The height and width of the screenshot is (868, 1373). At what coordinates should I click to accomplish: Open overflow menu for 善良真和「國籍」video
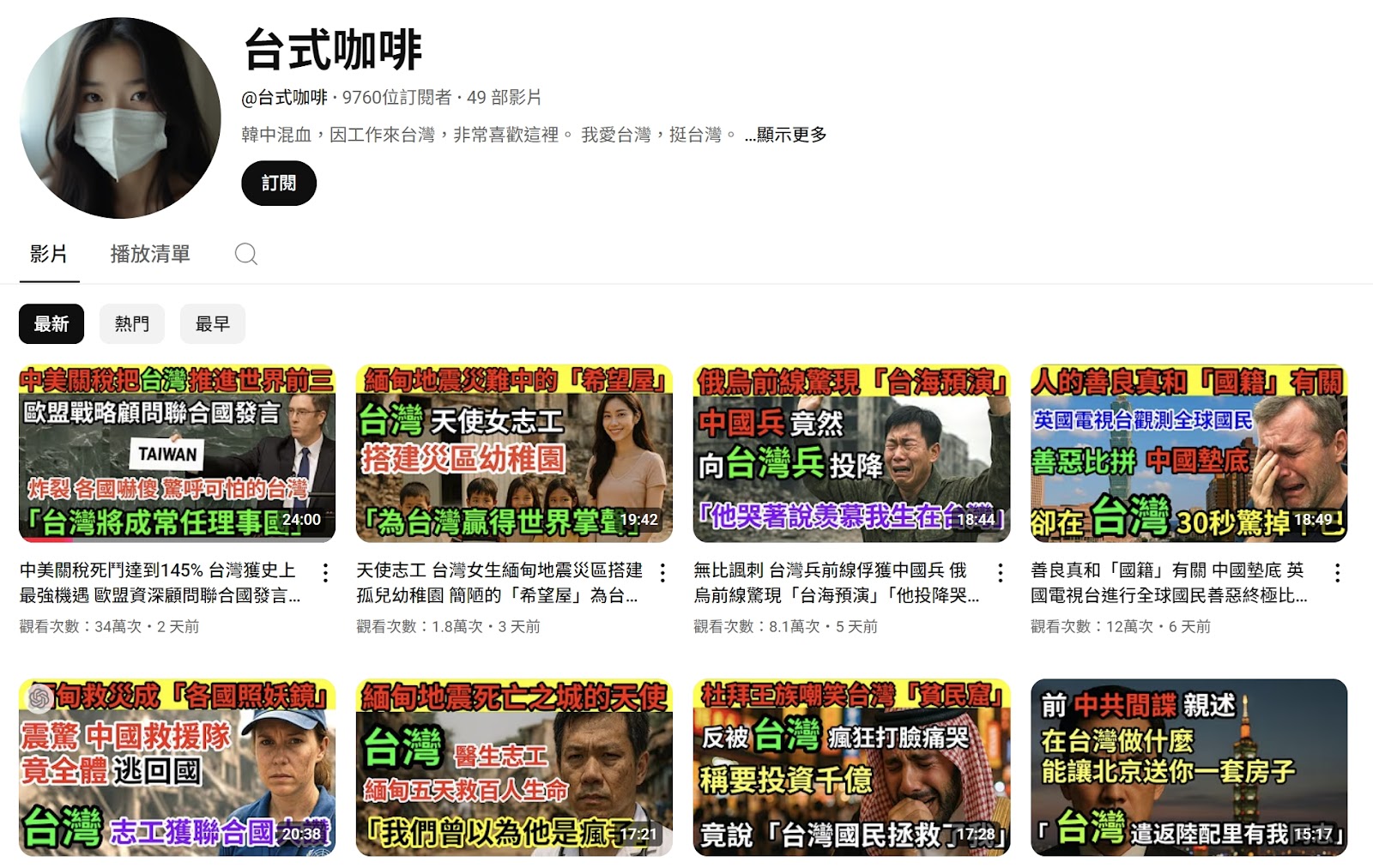[x=1337, y=573]
